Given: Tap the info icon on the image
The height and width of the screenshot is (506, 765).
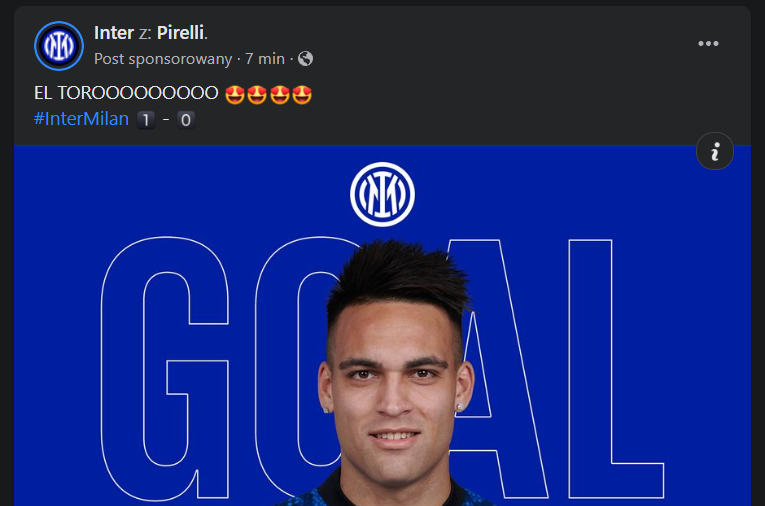Looking at the screenshot, I should (715, 152).
